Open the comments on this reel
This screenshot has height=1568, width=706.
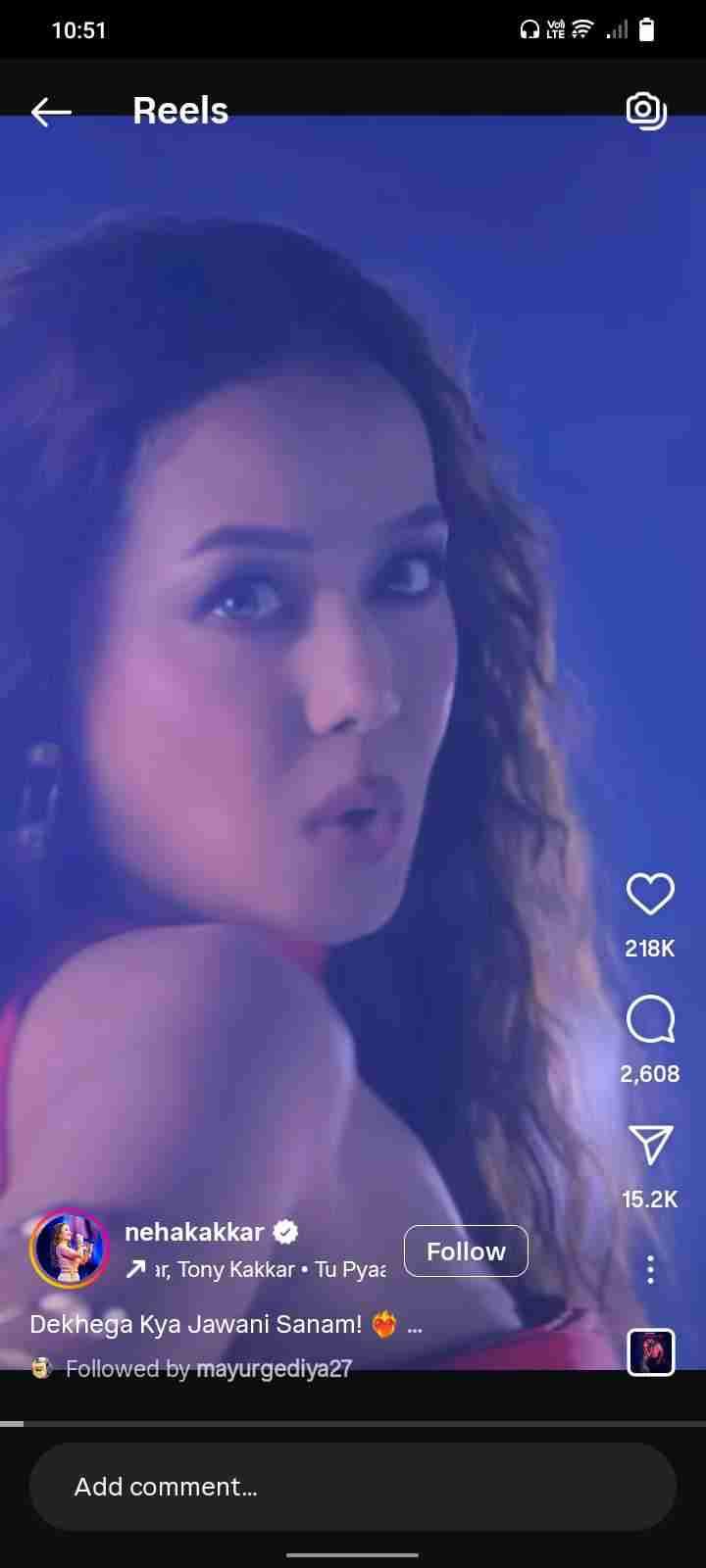pyautogui.click(x=650, y=1020)
